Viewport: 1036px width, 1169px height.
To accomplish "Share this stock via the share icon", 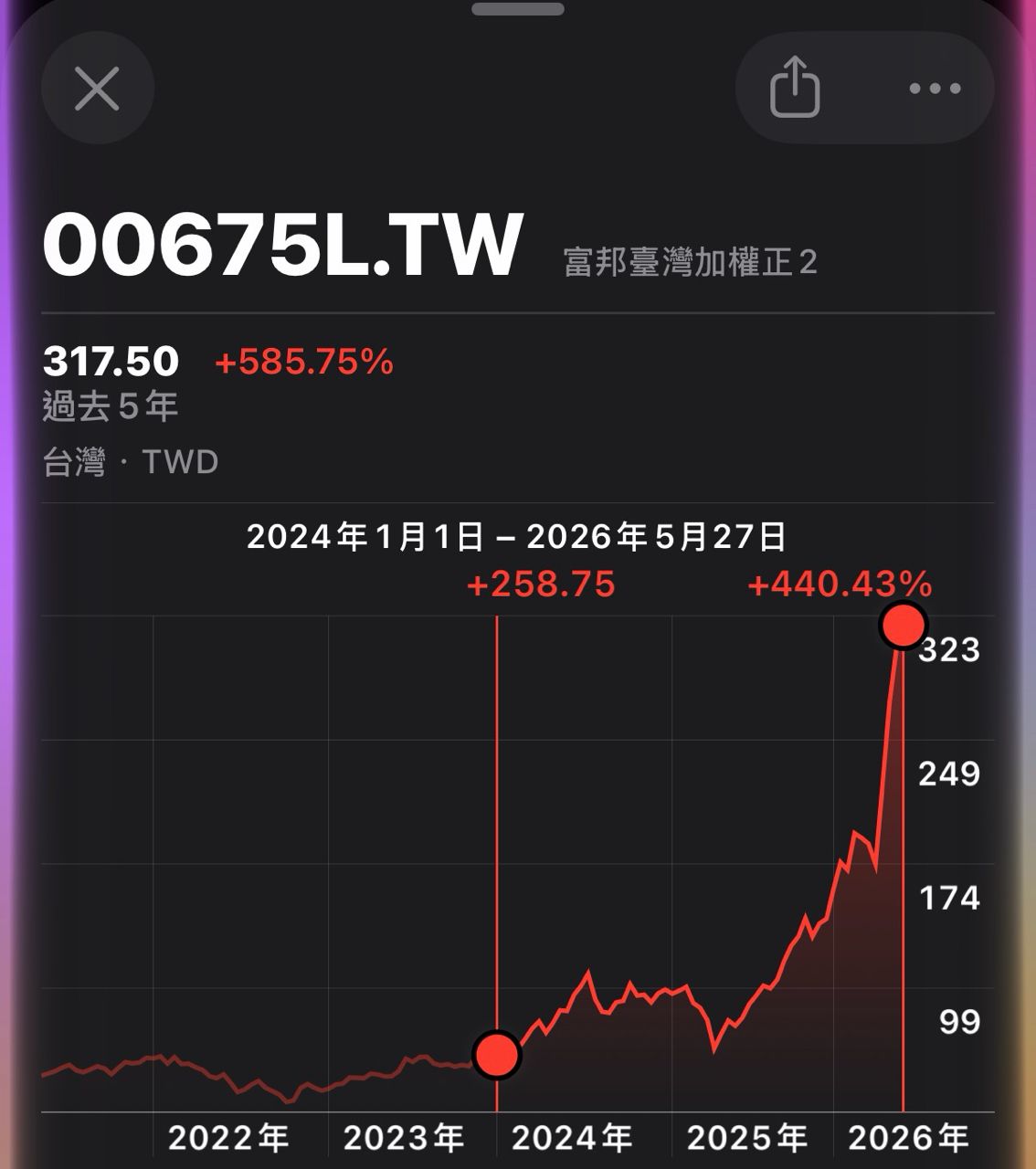I will [795, 88].
